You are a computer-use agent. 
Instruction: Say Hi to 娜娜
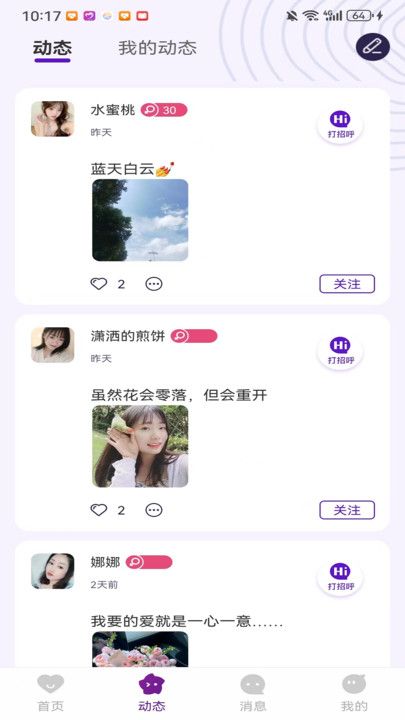[x=340, y=577]
